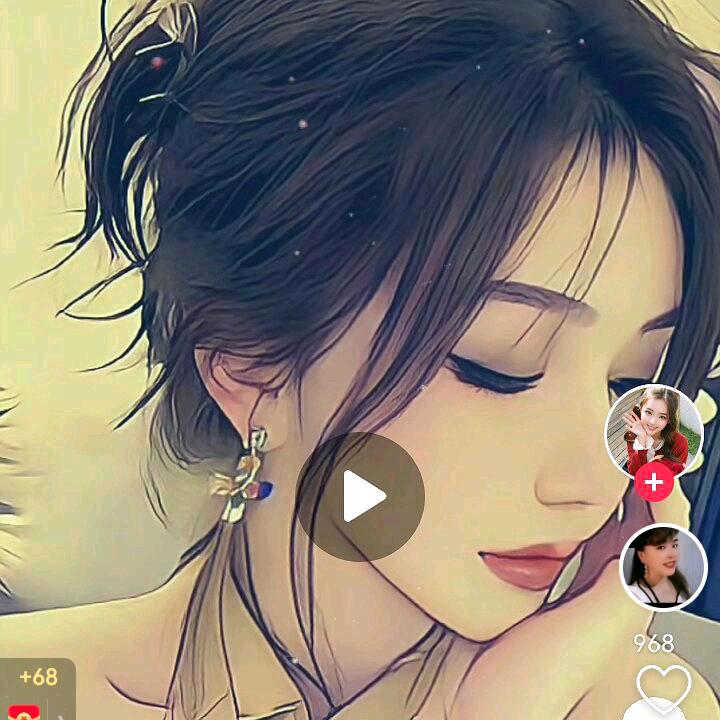Screen dimensions: 720x720
Task: Open the second user's avatar
Action: [663, 567]
